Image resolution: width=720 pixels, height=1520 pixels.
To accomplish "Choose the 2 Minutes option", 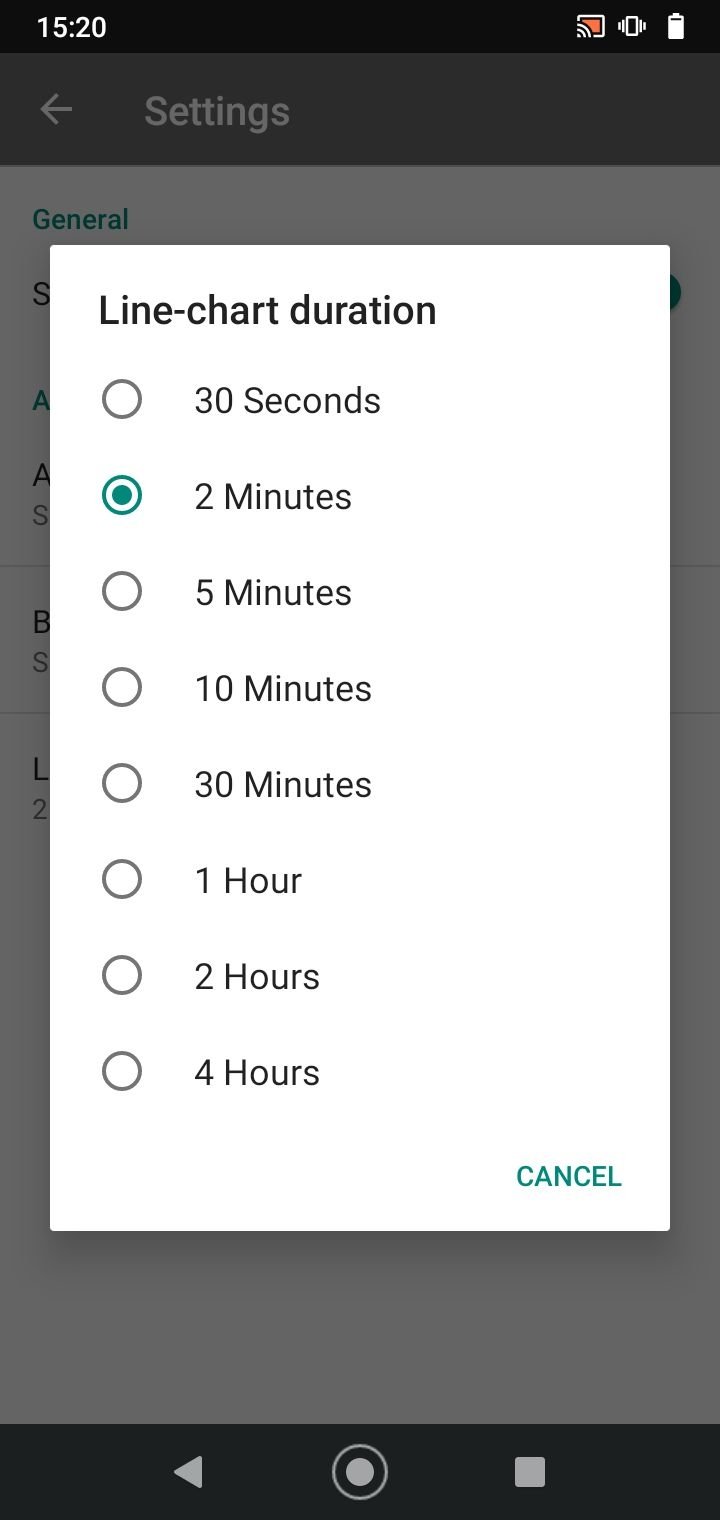I will tap(359, 496).
